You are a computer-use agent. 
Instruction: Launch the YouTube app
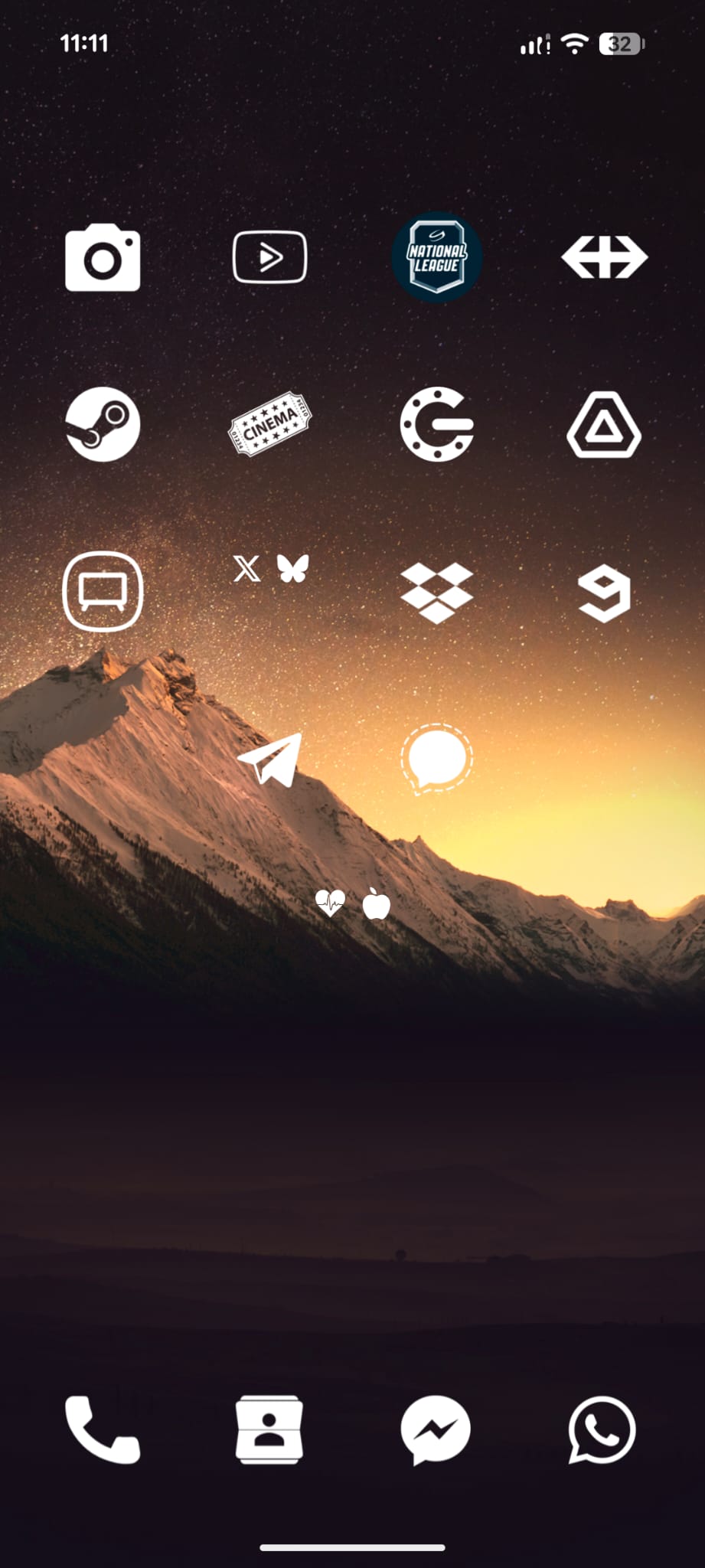pos(269,257)
